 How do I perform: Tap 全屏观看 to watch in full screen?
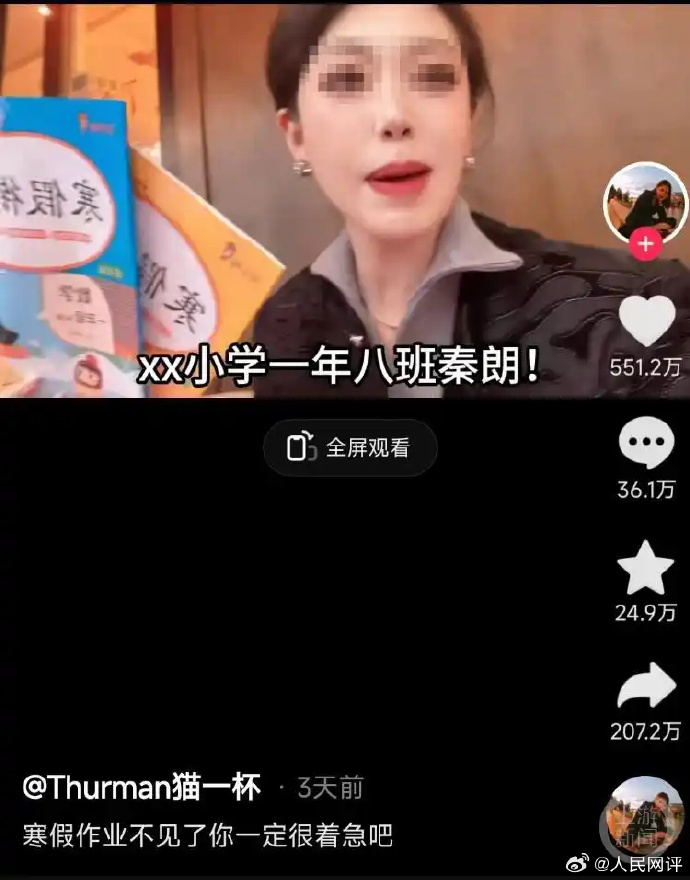(350, 448)
